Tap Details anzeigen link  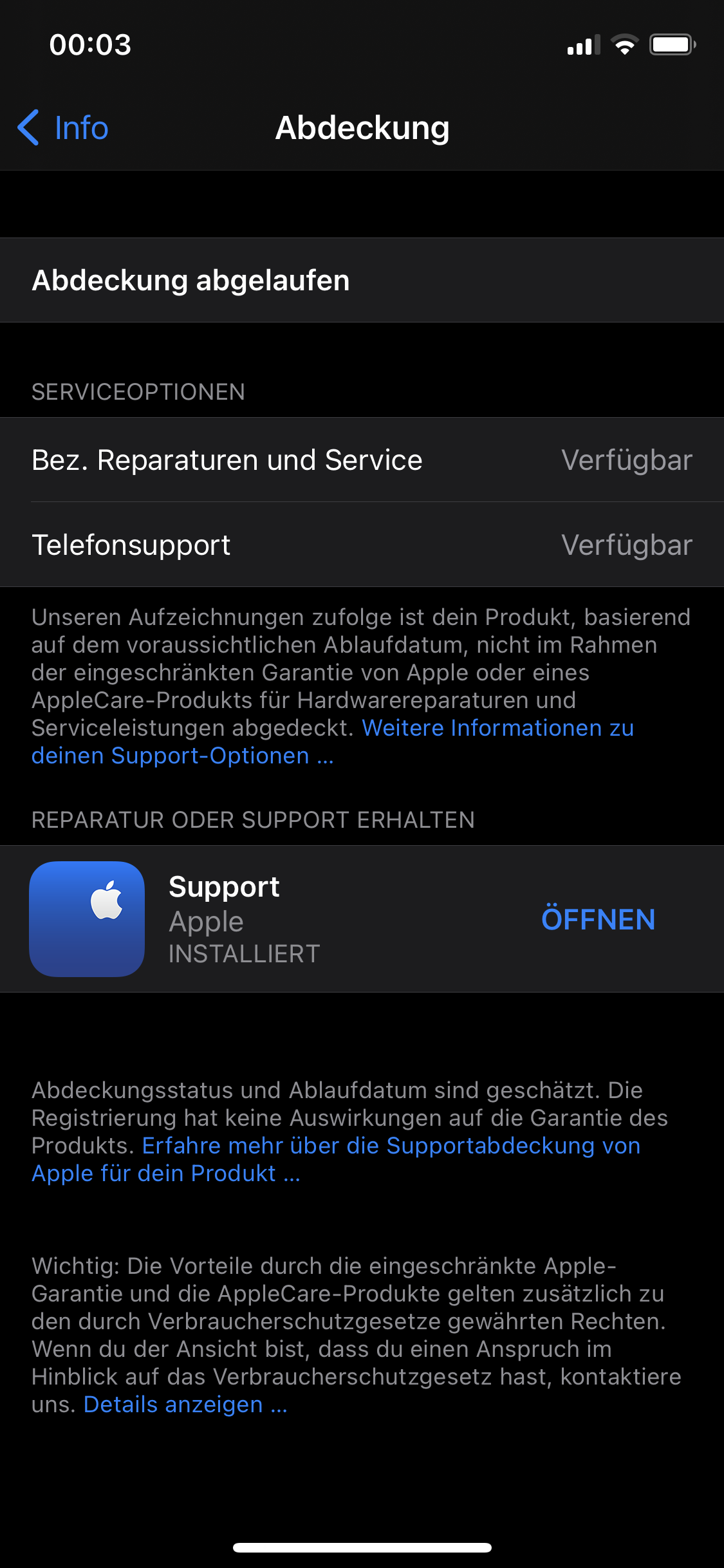pos(185,1405)
